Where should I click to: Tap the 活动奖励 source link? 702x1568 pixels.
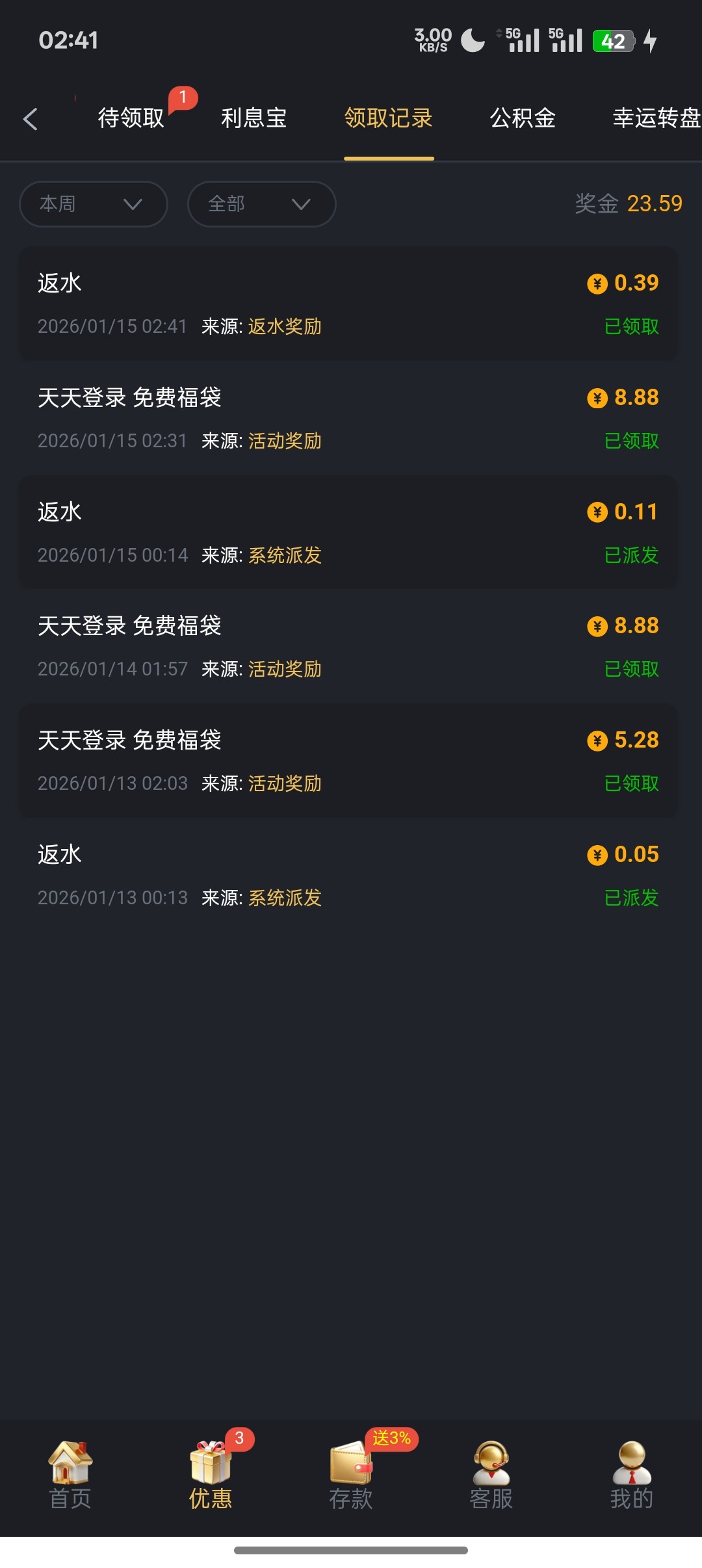click(x=286, y=441)
